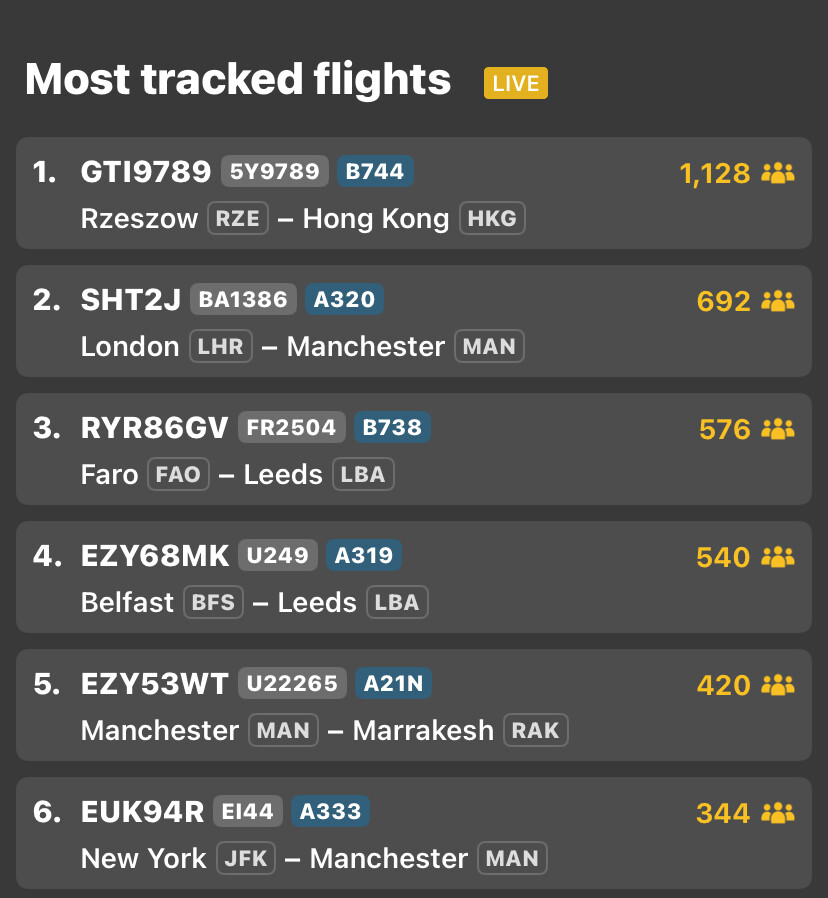Image resolution: width=828 pixels, height=898 pixels.
Task: Track flight EZY53WT Manchester to Marrakesh
Action: (x=413, y=705)
